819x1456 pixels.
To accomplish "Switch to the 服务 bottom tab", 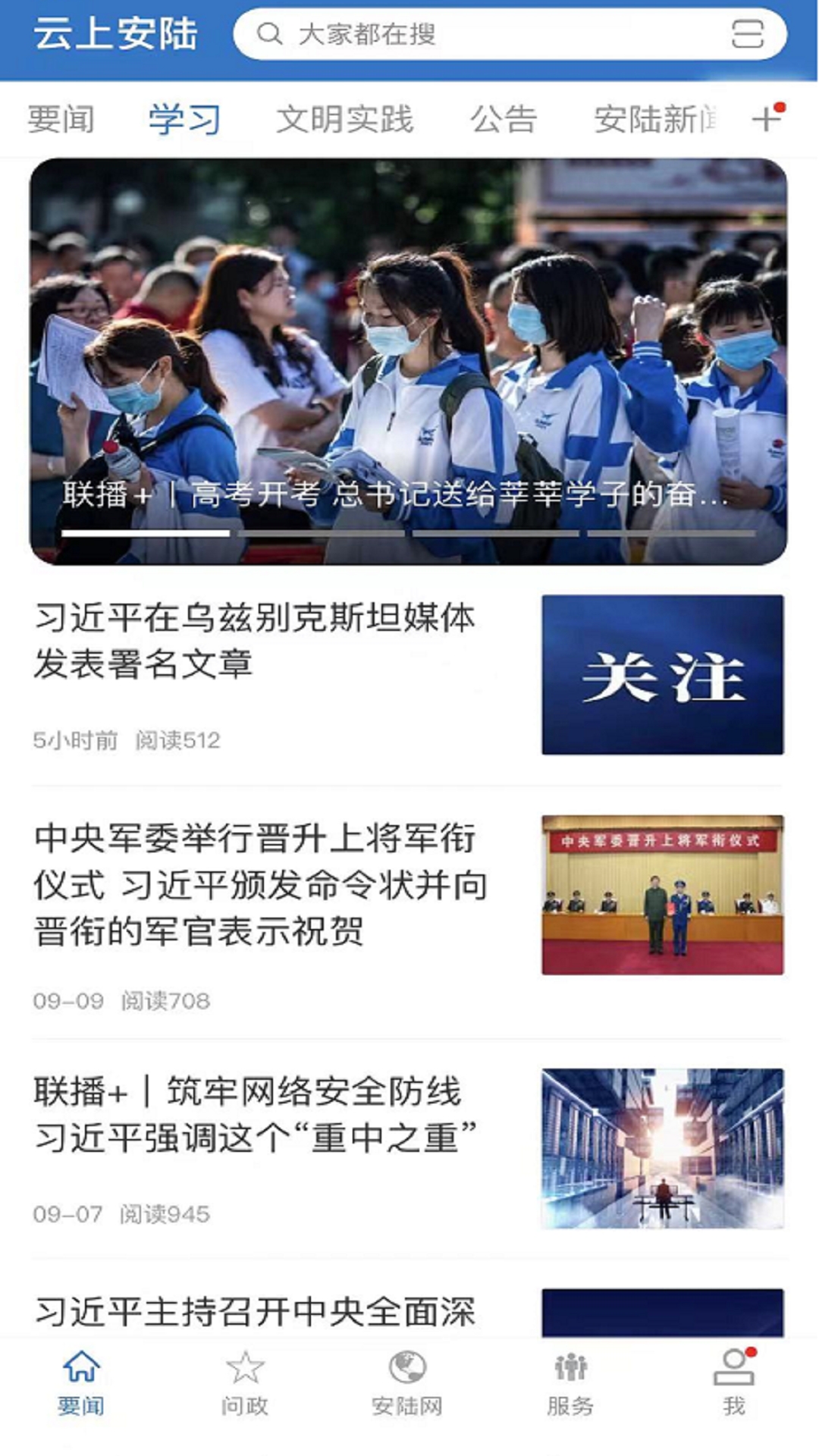I will [x=570, y=1384].
